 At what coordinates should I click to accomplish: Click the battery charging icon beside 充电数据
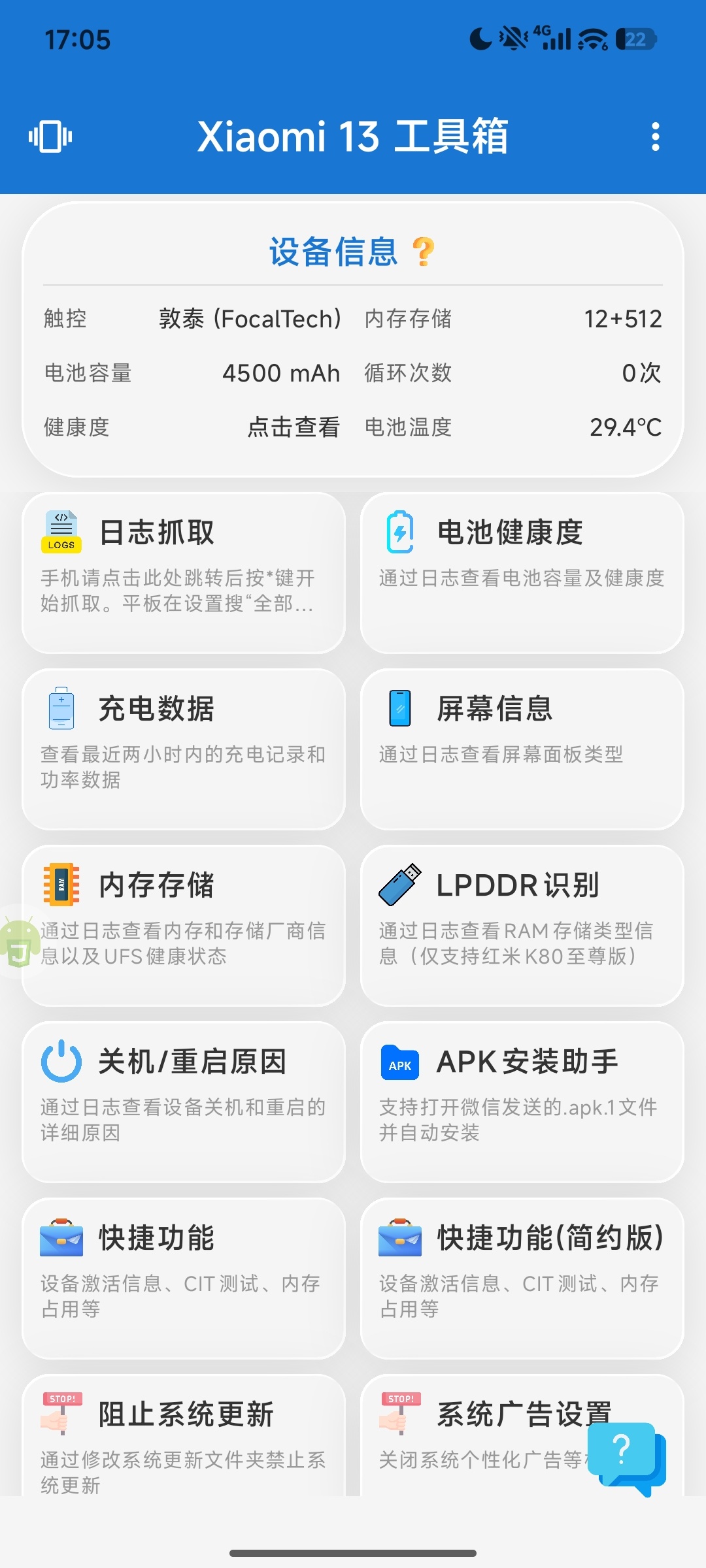61,710
